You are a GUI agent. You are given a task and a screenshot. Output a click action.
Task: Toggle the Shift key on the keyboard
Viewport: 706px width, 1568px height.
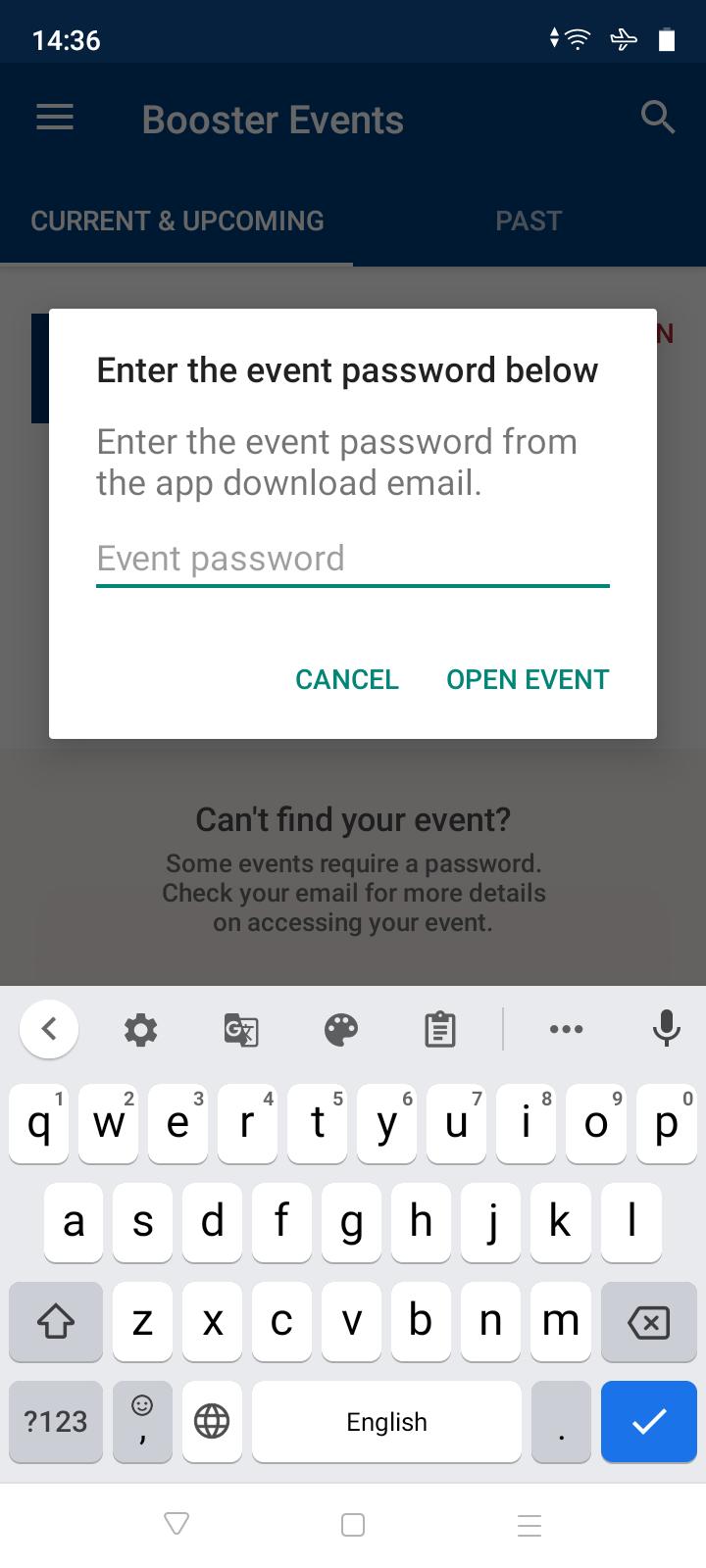pyautogui.click(x=55, y=1322)
